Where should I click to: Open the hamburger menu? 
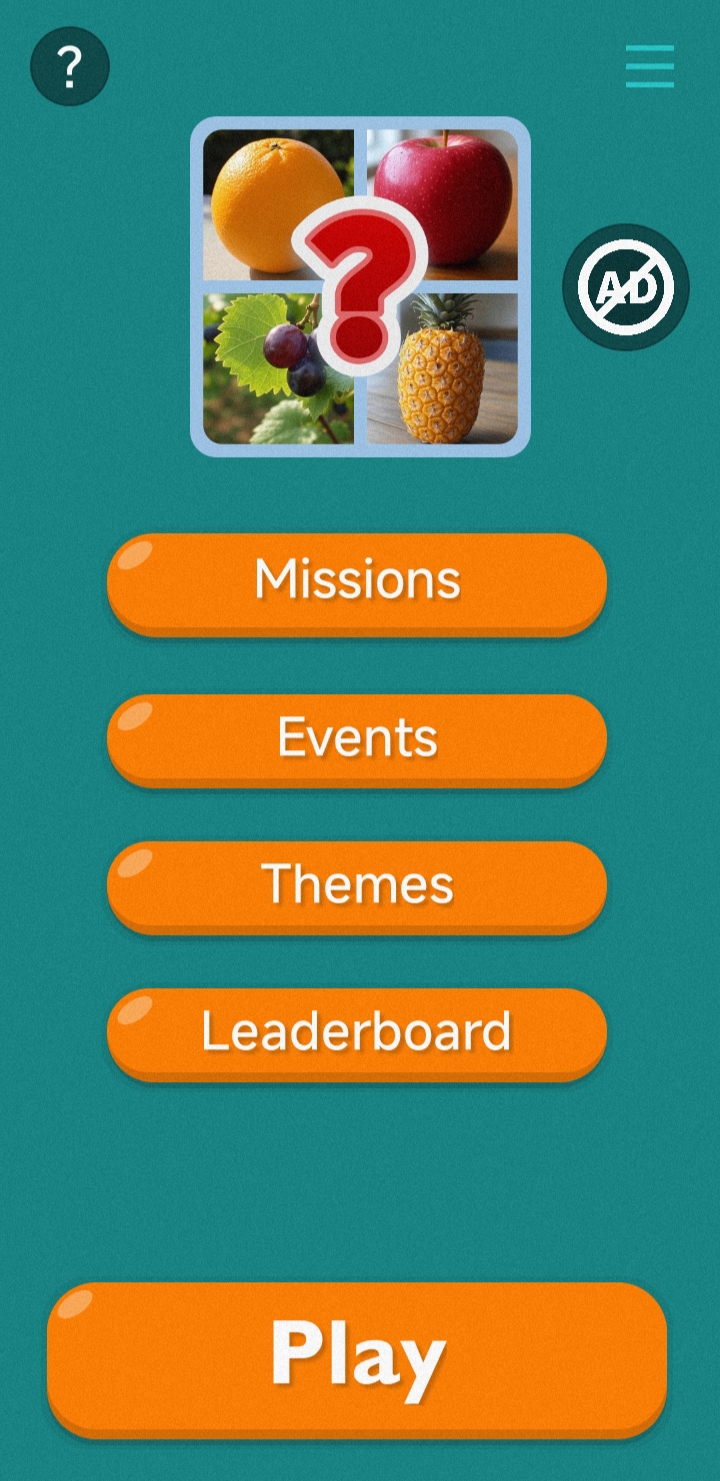[x=650, y=67]
